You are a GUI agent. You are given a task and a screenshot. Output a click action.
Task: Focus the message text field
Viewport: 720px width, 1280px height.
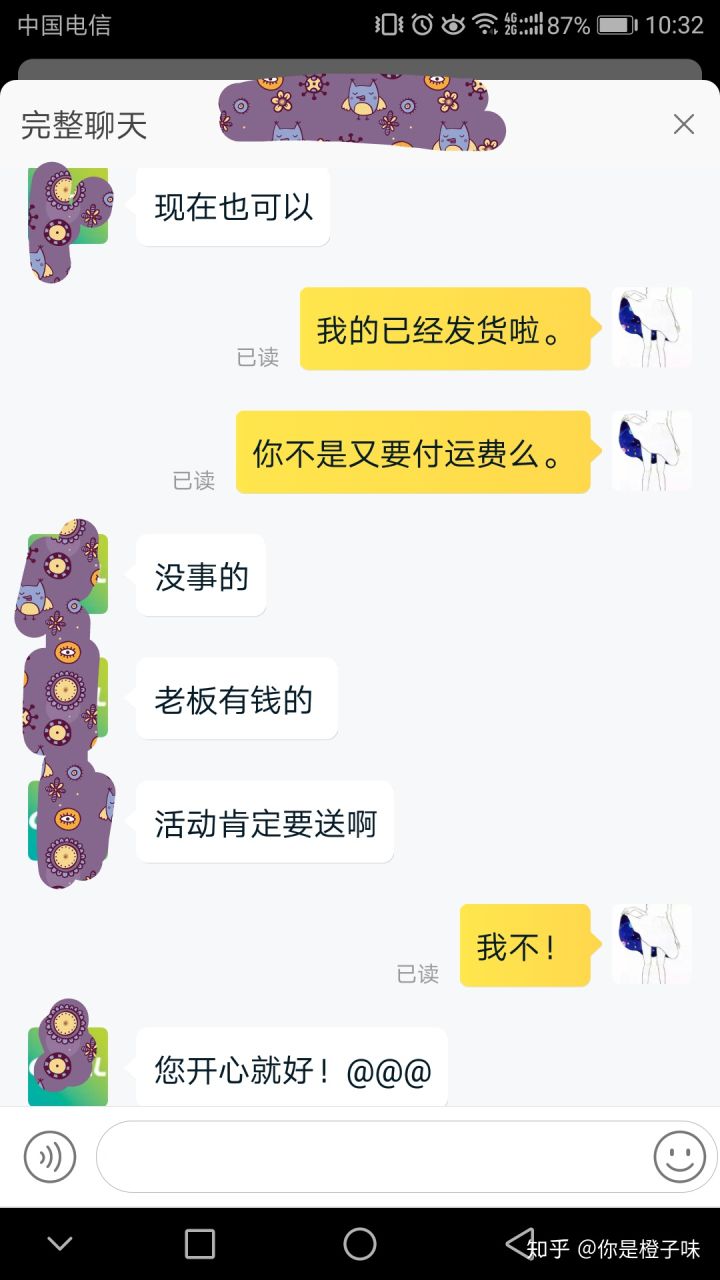tap(370, 1157)
